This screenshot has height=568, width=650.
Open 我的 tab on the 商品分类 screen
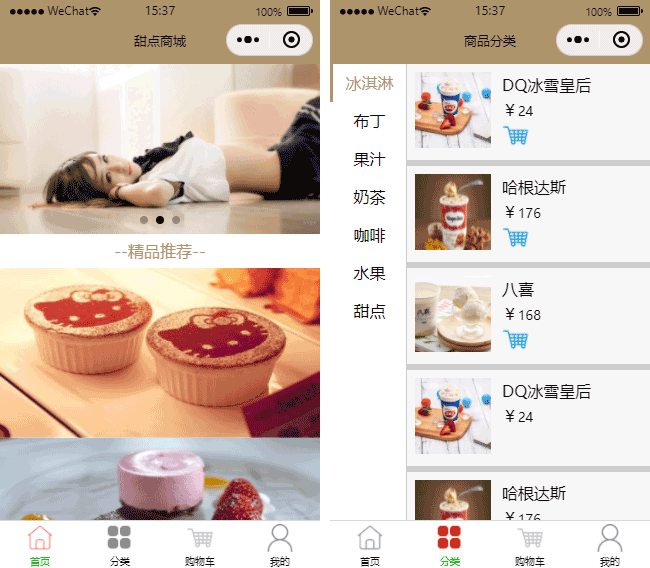coord(609,546)
